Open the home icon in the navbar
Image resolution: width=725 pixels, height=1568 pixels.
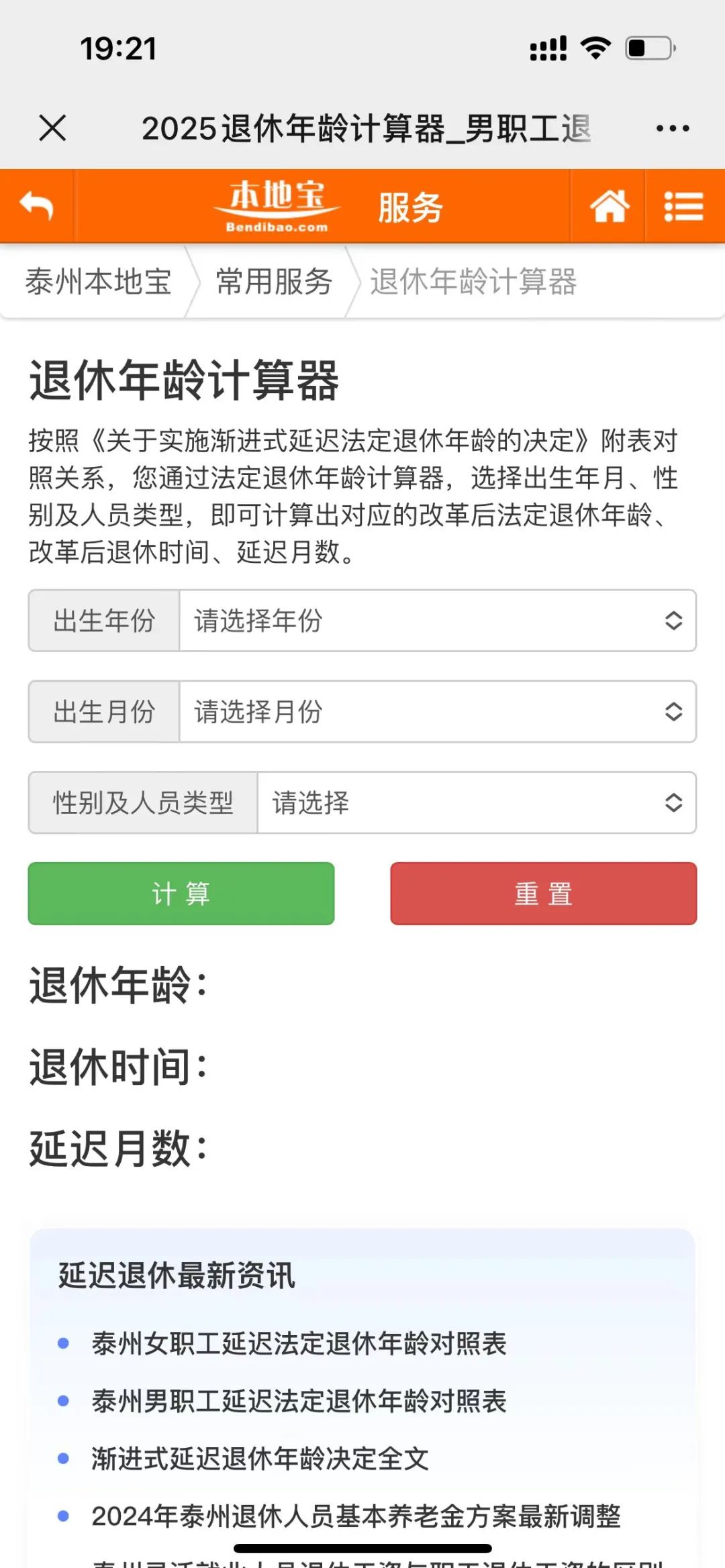(610, 205)
